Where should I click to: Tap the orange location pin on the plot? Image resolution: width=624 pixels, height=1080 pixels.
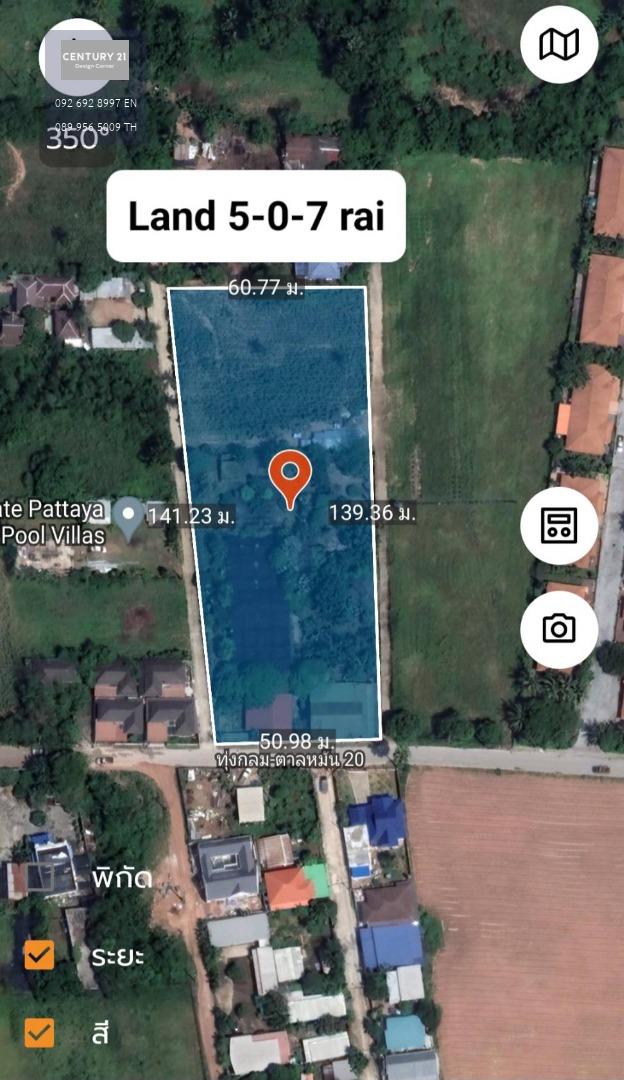(290, 479)
